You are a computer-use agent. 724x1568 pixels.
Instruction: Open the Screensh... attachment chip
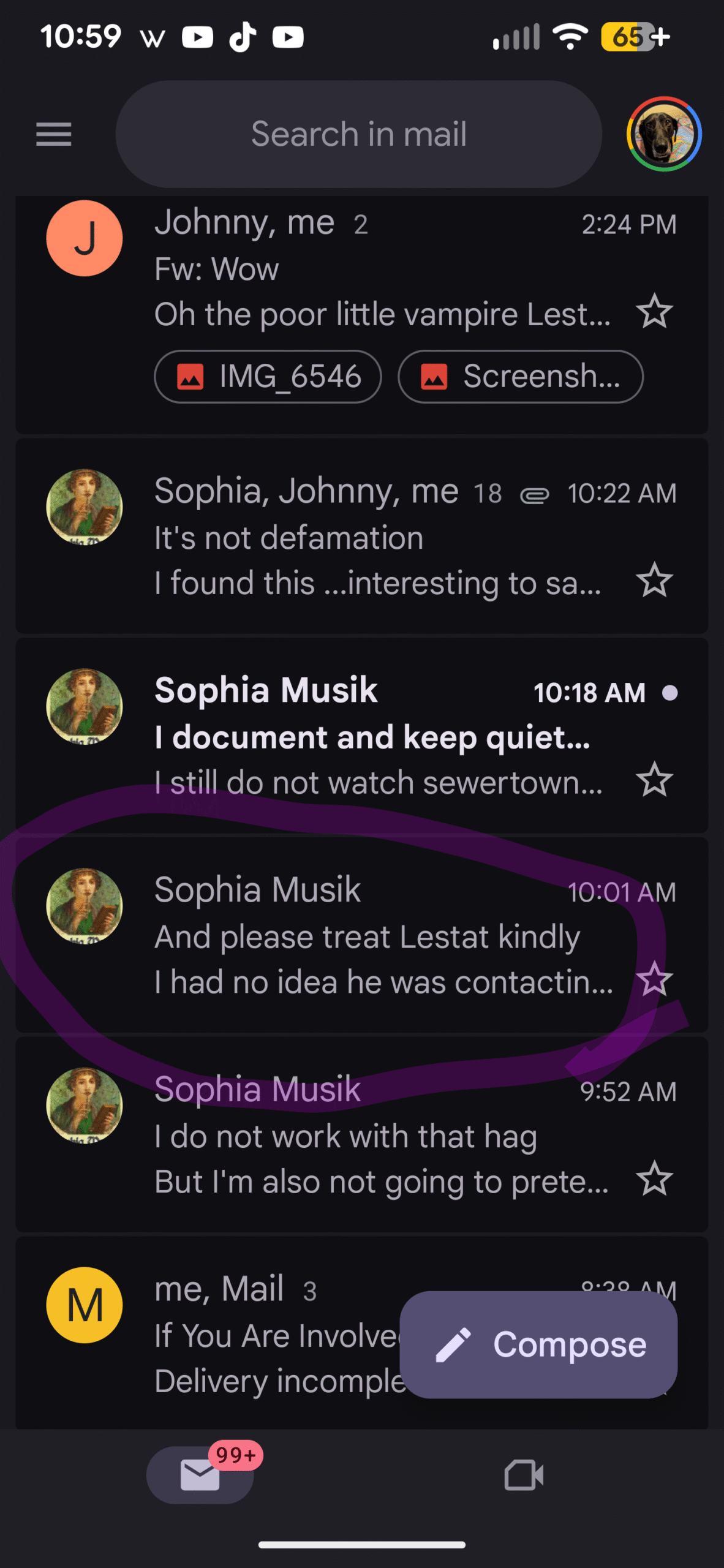coord(521,377)
